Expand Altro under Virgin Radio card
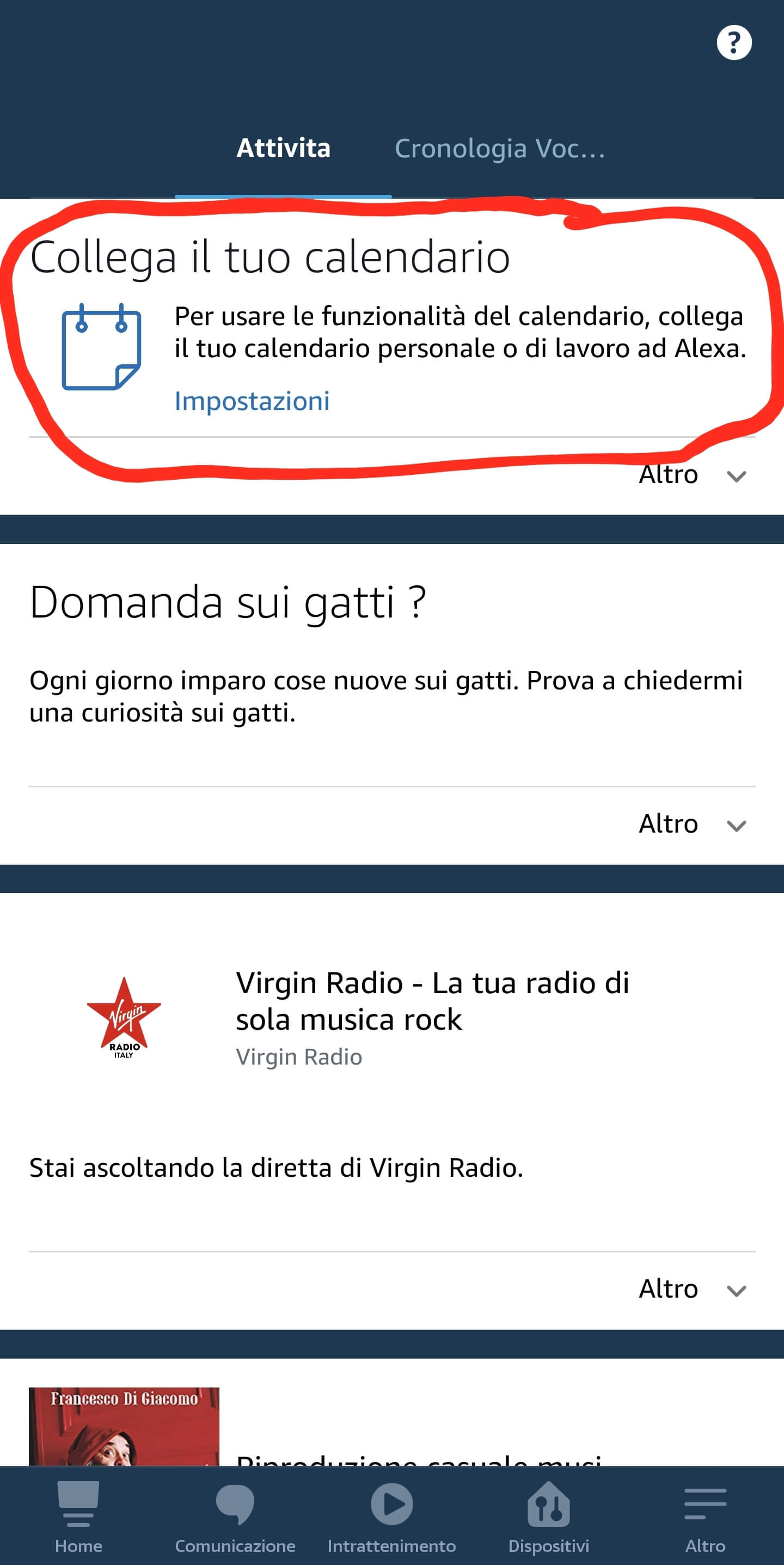Viewport: 784px width, 1565px height. (691, 1288)
